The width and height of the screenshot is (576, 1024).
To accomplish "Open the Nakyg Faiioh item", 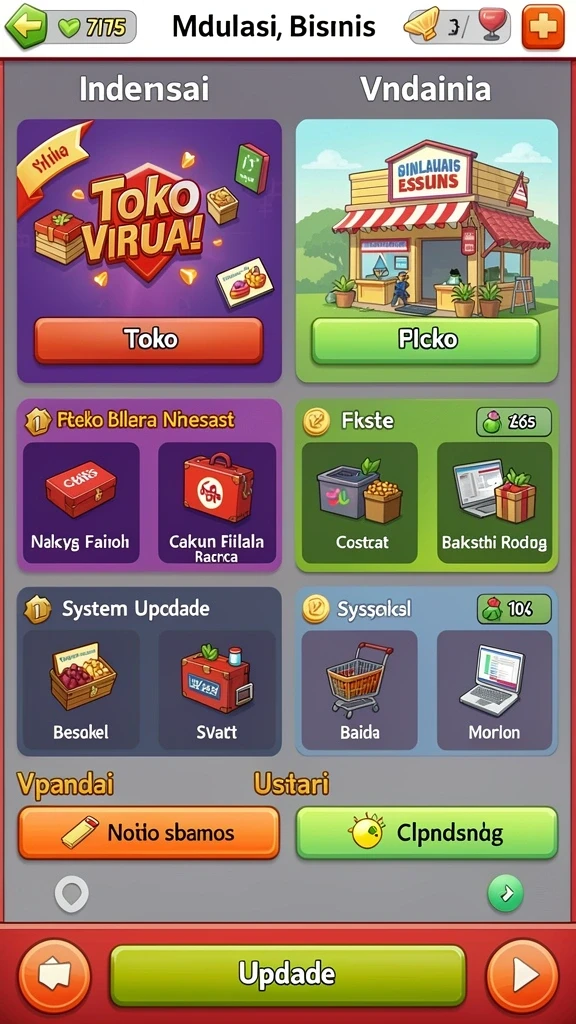I will [81, 502].
